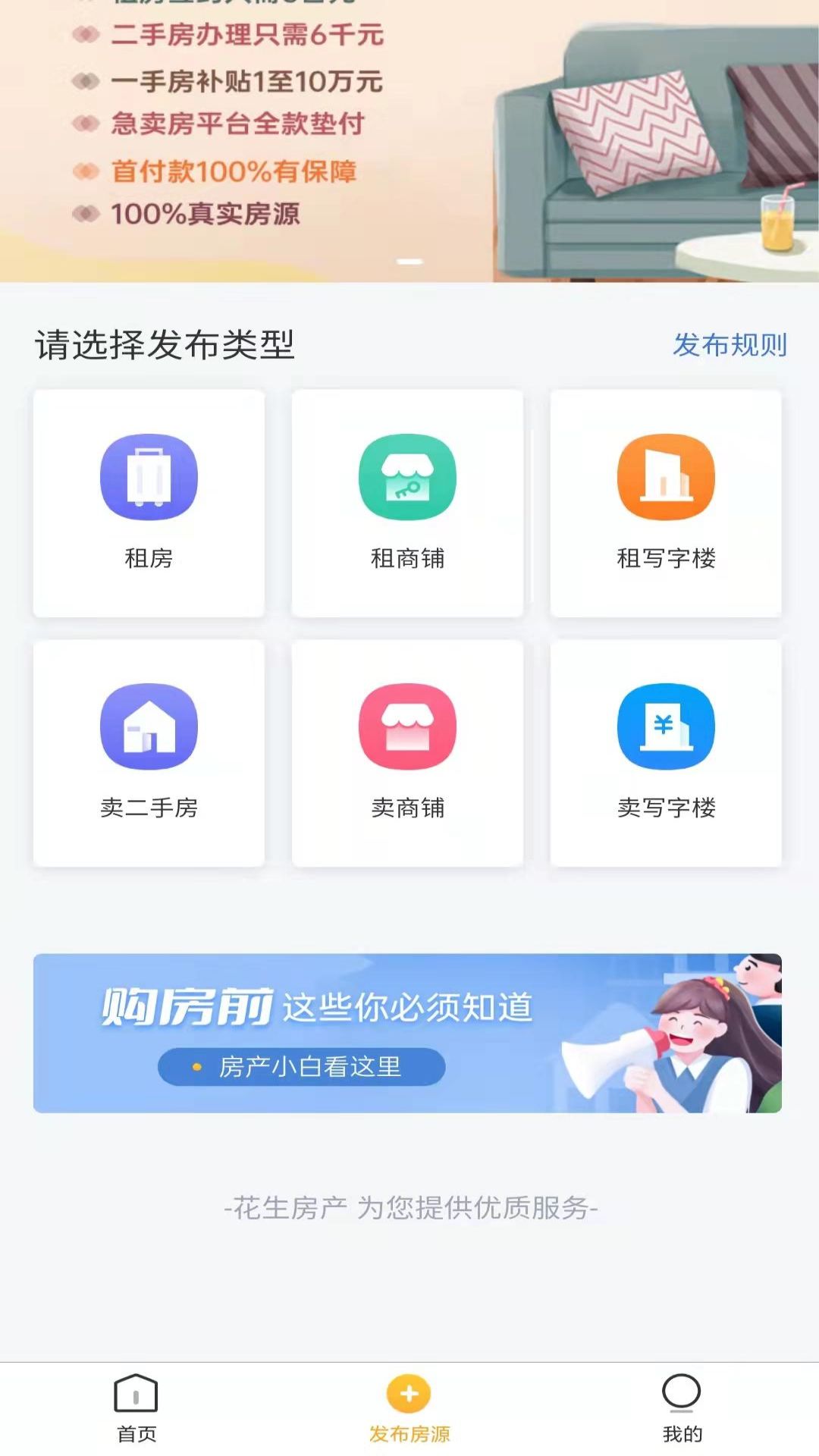Select the 租房 purple luggage icon

149,475
